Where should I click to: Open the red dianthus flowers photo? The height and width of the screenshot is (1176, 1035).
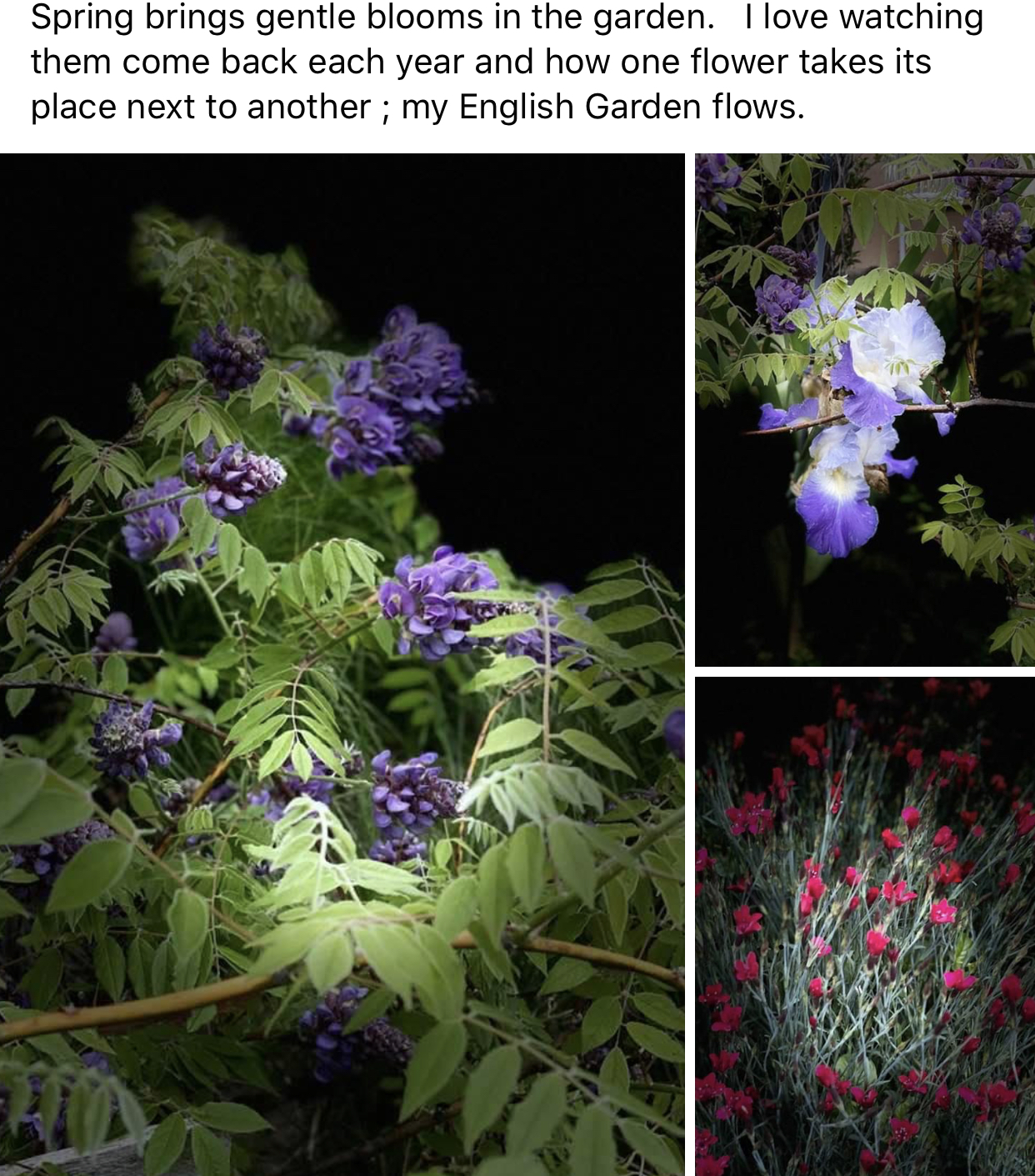coord(864,926)
